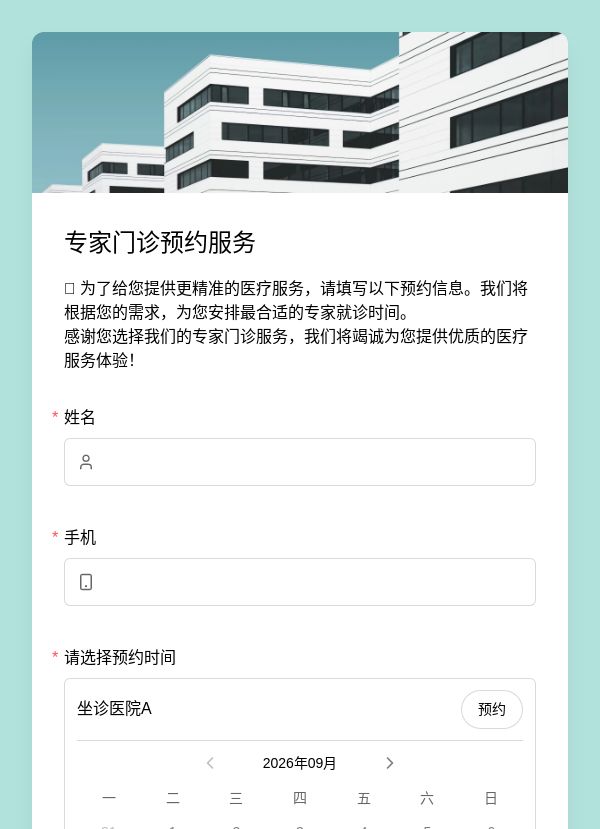Advance to the next calendar month
This screenshot has height=829, width=600.
coord(390,763)
